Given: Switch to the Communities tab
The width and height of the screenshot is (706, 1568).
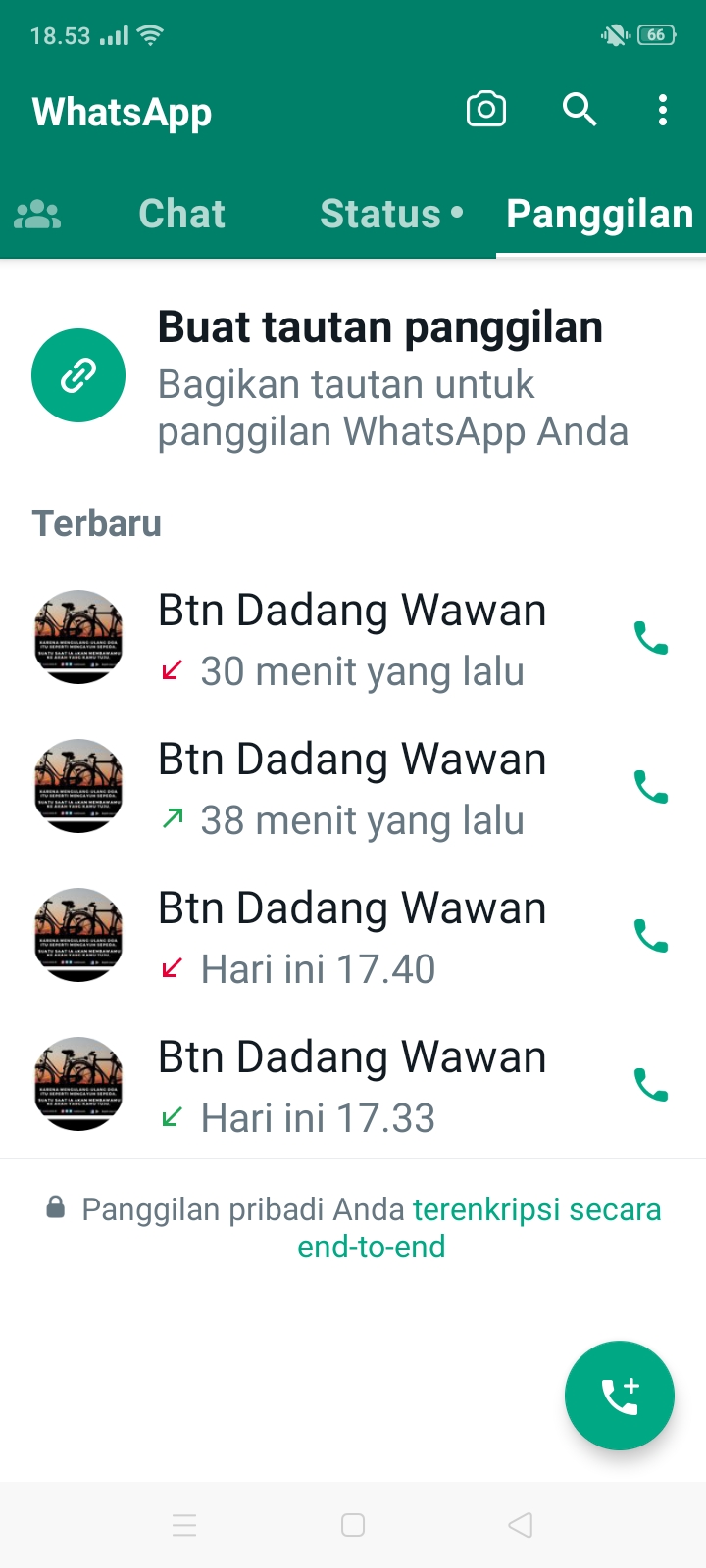Looking at the screenshot, I should coord(37,214).
